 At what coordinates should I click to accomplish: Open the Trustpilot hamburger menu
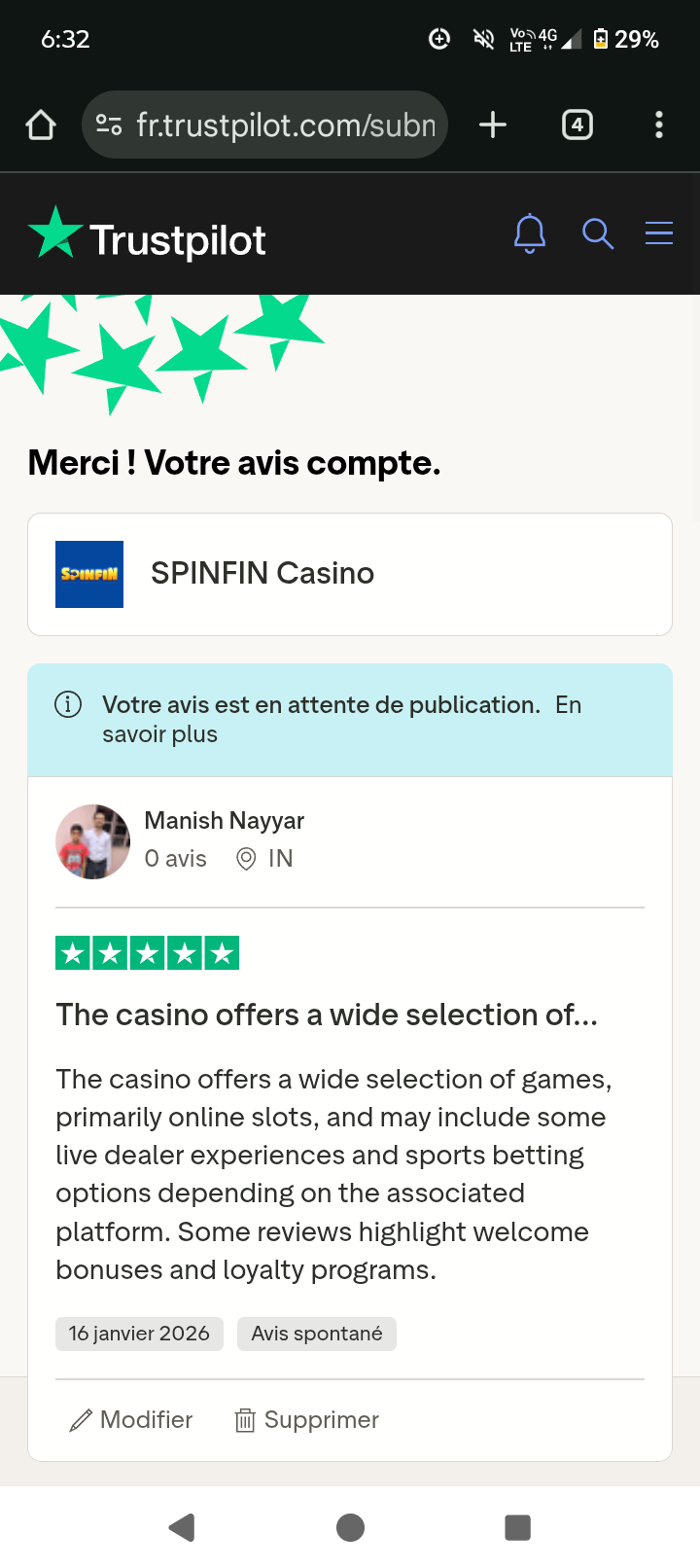659,232
